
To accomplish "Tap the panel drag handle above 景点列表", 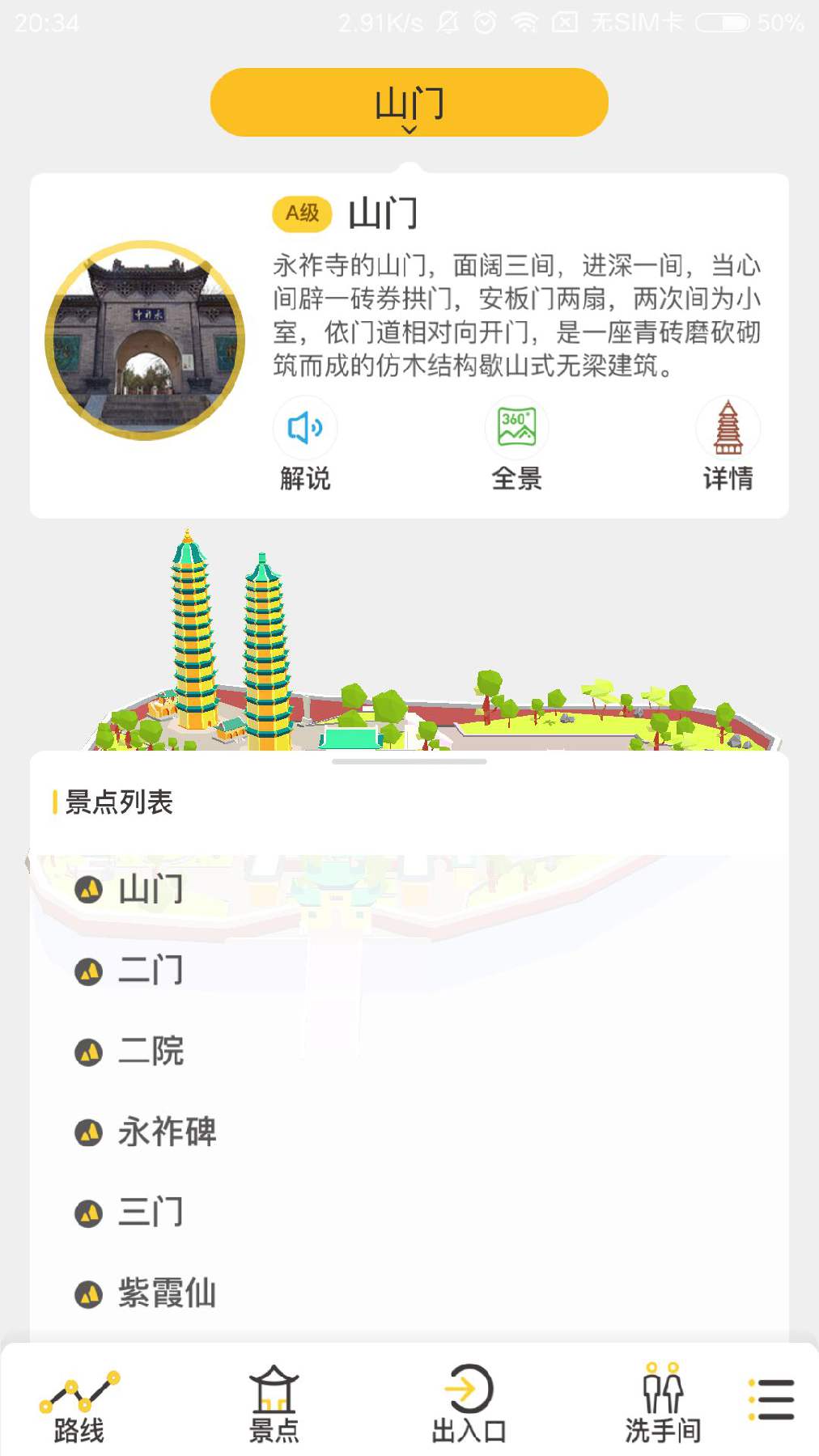I will pyautogui.click(x=409, y=761).
